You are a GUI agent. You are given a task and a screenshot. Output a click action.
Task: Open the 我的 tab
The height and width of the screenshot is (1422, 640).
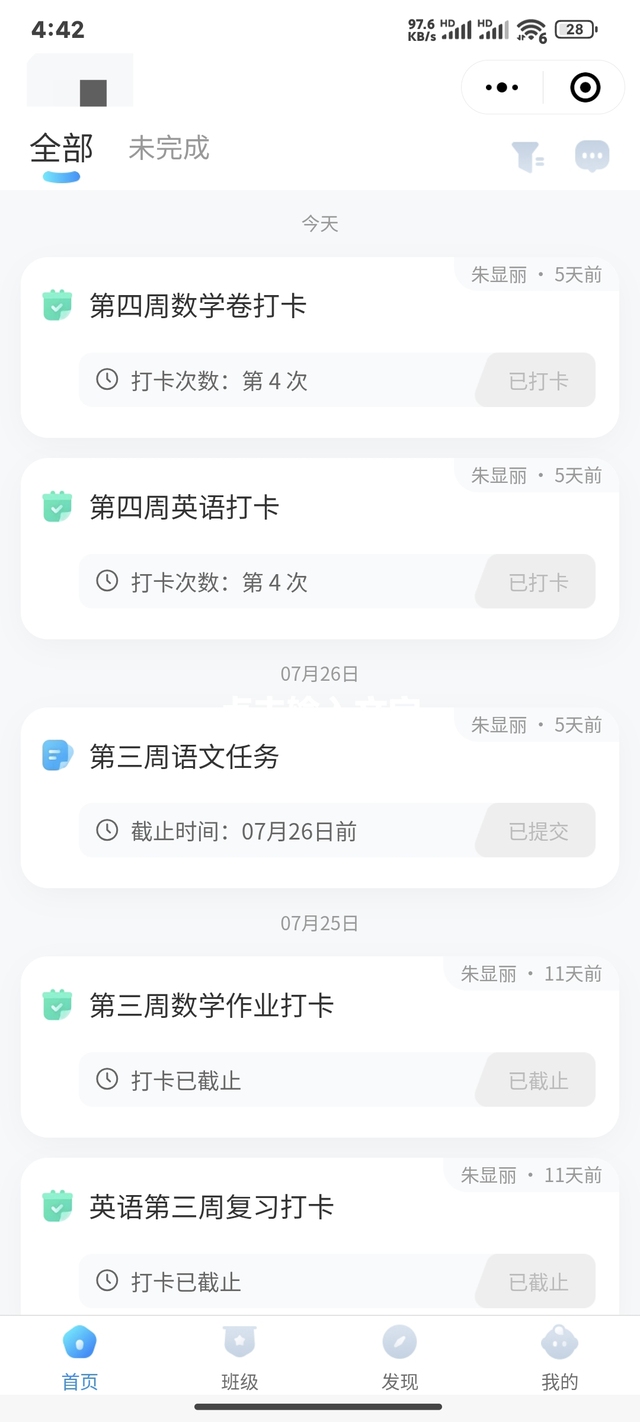click(x=560, y=1358)
